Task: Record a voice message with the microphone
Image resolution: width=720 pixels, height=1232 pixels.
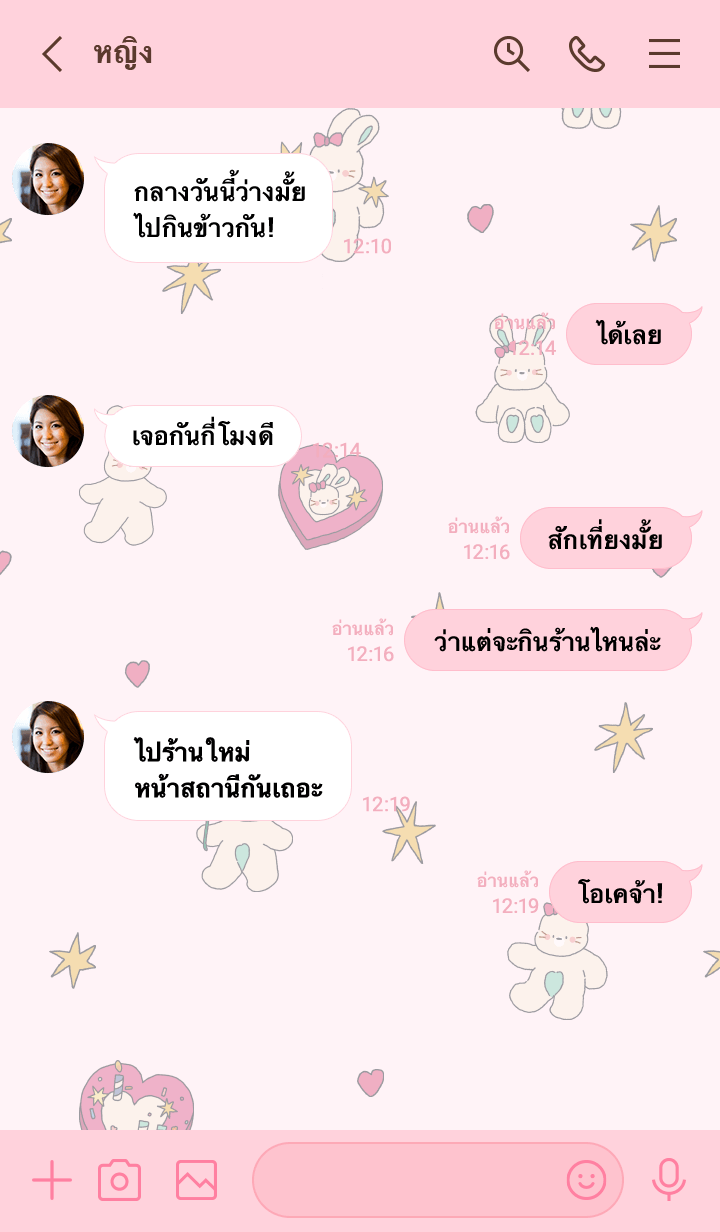Action: coord(668,1181)
